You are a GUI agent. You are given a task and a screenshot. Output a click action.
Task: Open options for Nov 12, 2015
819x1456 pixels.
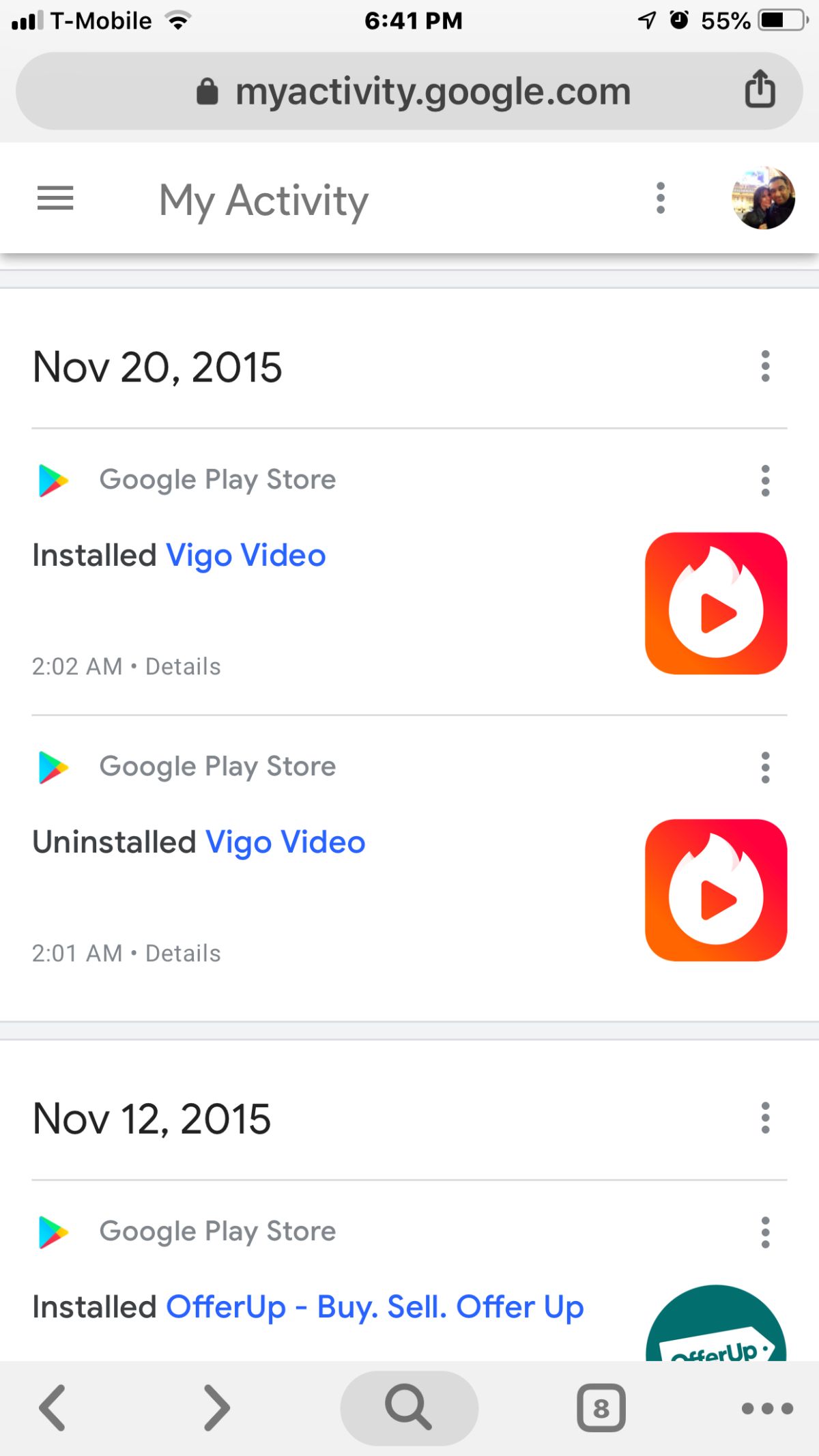[x=765, y=1118]
